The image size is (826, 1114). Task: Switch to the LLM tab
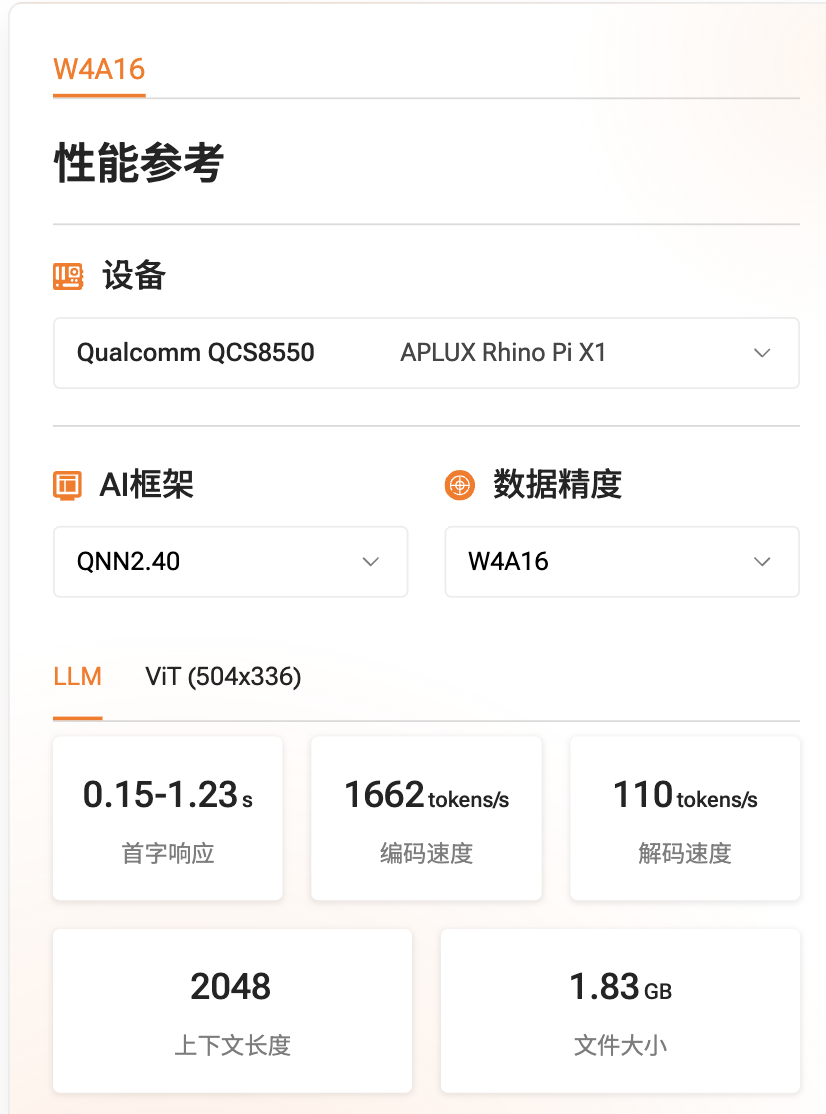pyautogui.click(x=77, y=676)
